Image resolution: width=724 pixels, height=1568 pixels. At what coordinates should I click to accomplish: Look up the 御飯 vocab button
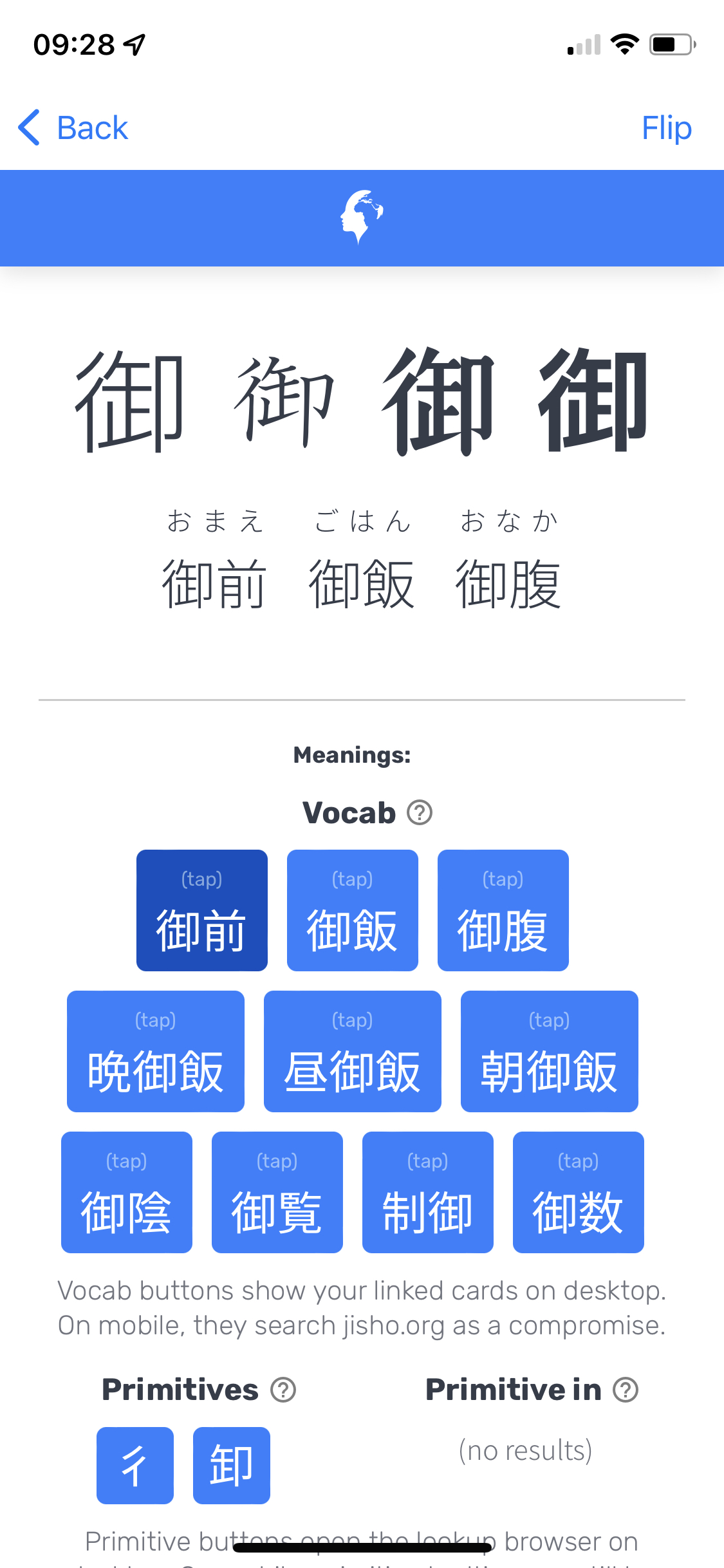[x=352, y=910]
